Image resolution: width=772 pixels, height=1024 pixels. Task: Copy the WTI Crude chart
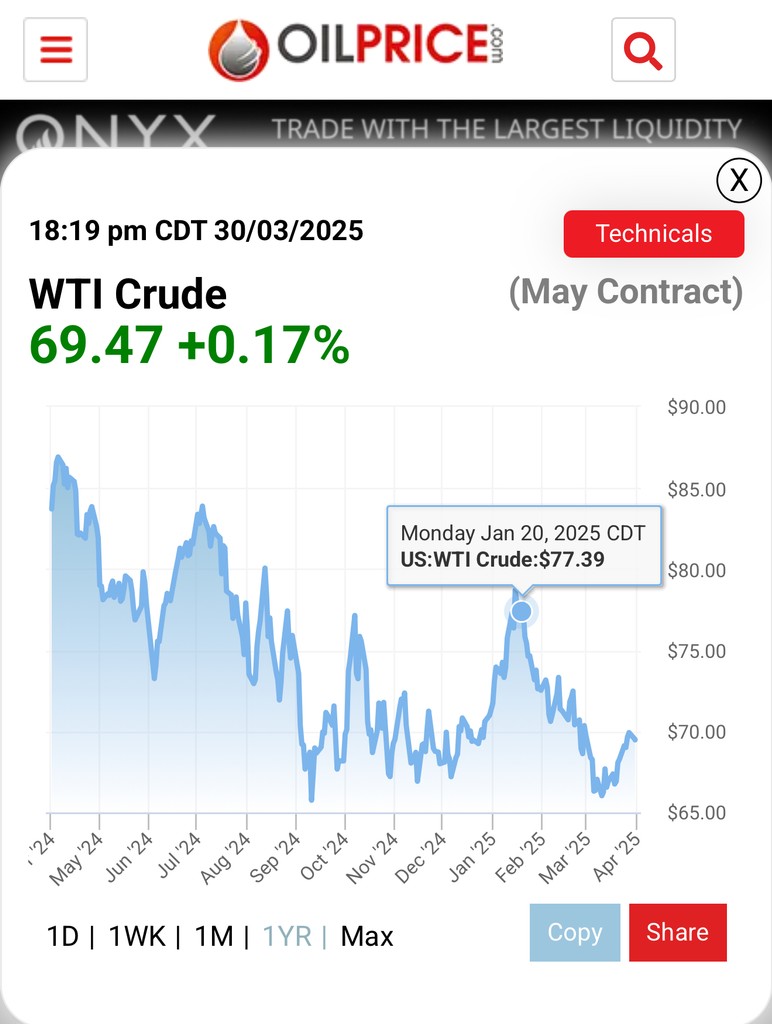(574, 932)
